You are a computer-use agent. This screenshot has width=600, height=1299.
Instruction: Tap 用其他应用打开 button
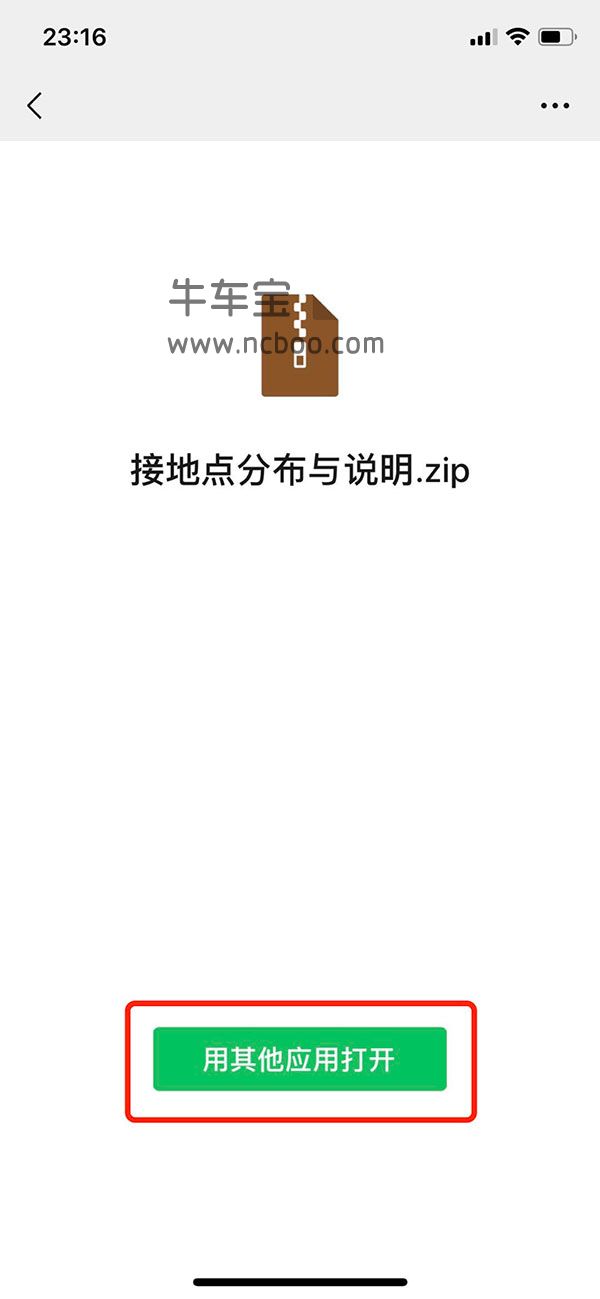(x=299, y=1059)
